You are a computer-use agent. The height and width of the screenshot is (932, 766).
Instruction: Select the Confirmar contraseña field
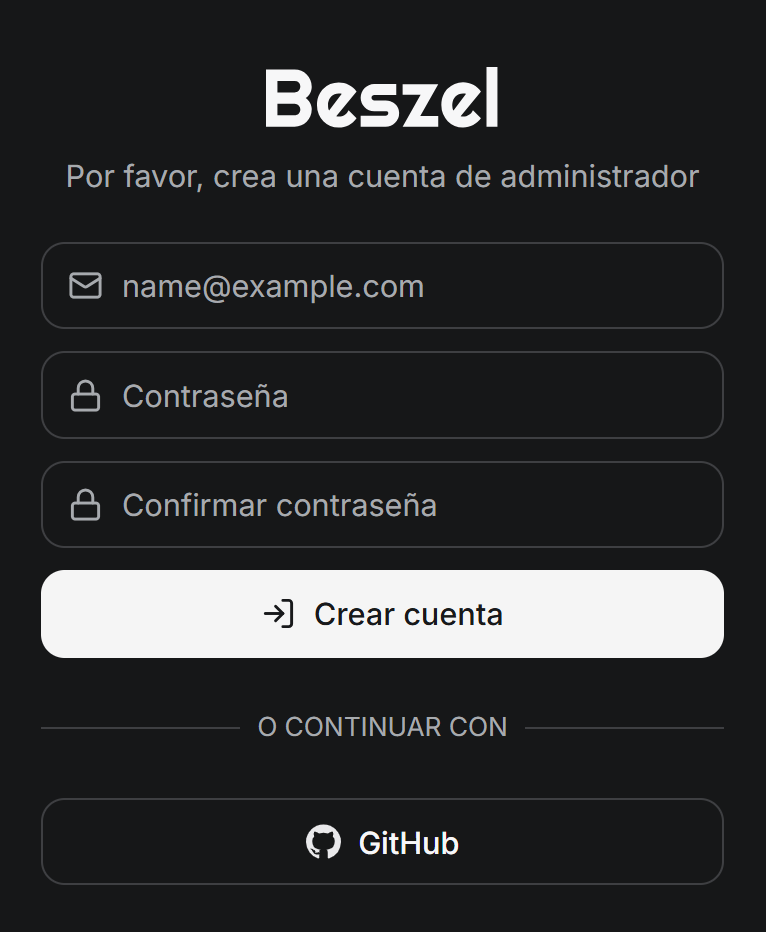pyautogui.click(x=382, y=505)
